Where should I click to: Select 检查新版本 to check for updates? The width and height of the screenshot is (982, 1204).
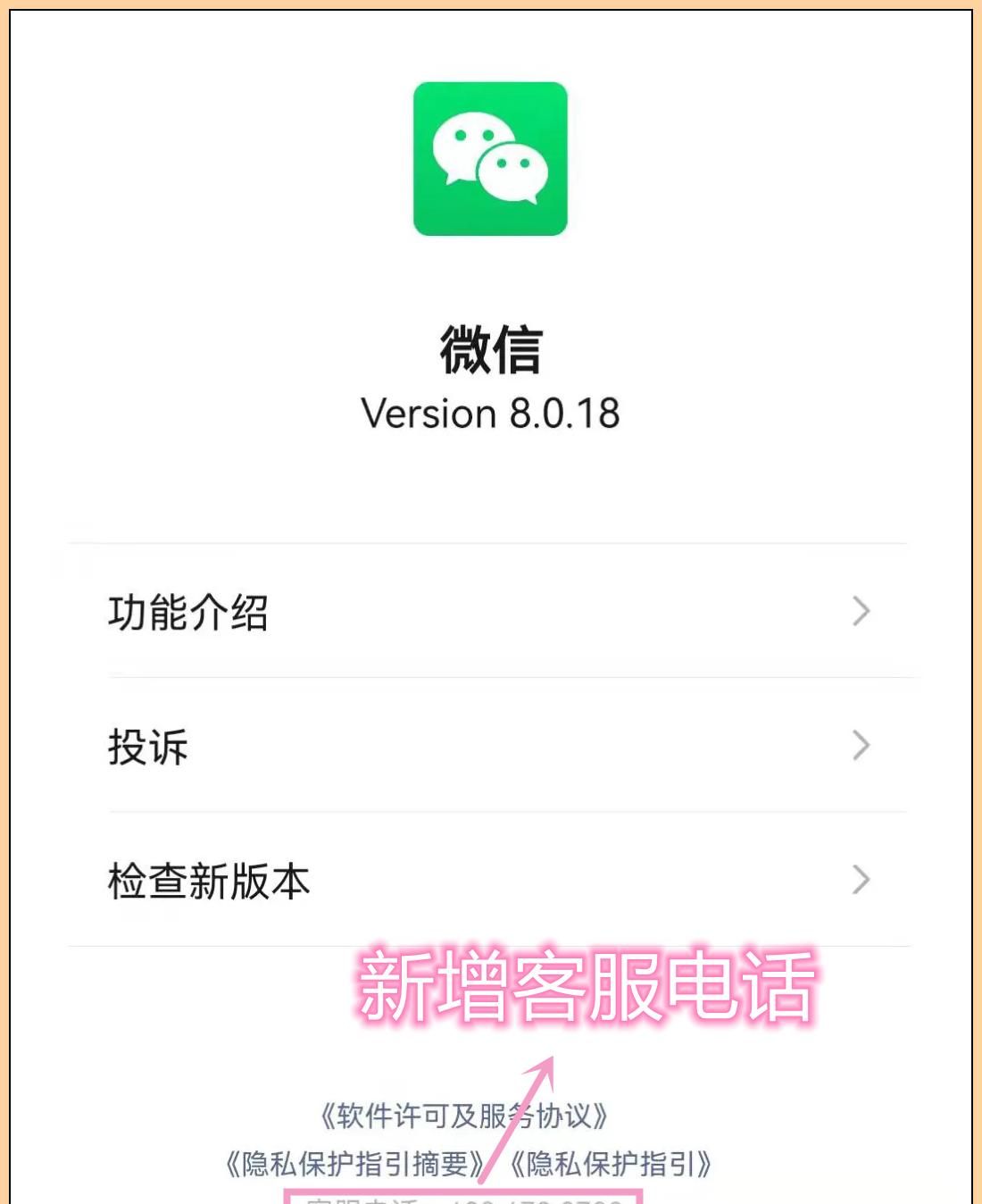[489, 881]
